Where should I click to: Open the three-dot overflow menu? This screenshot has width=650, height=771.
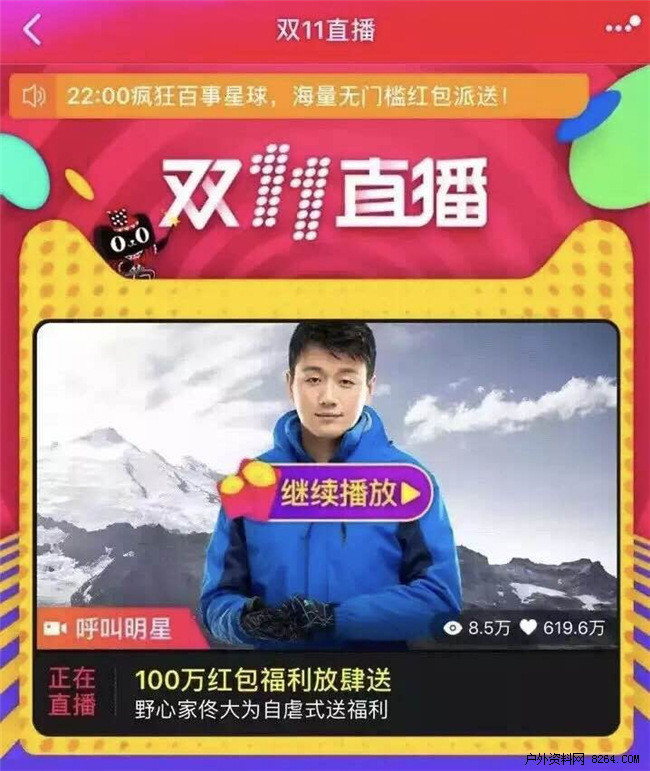pos(620,27)
